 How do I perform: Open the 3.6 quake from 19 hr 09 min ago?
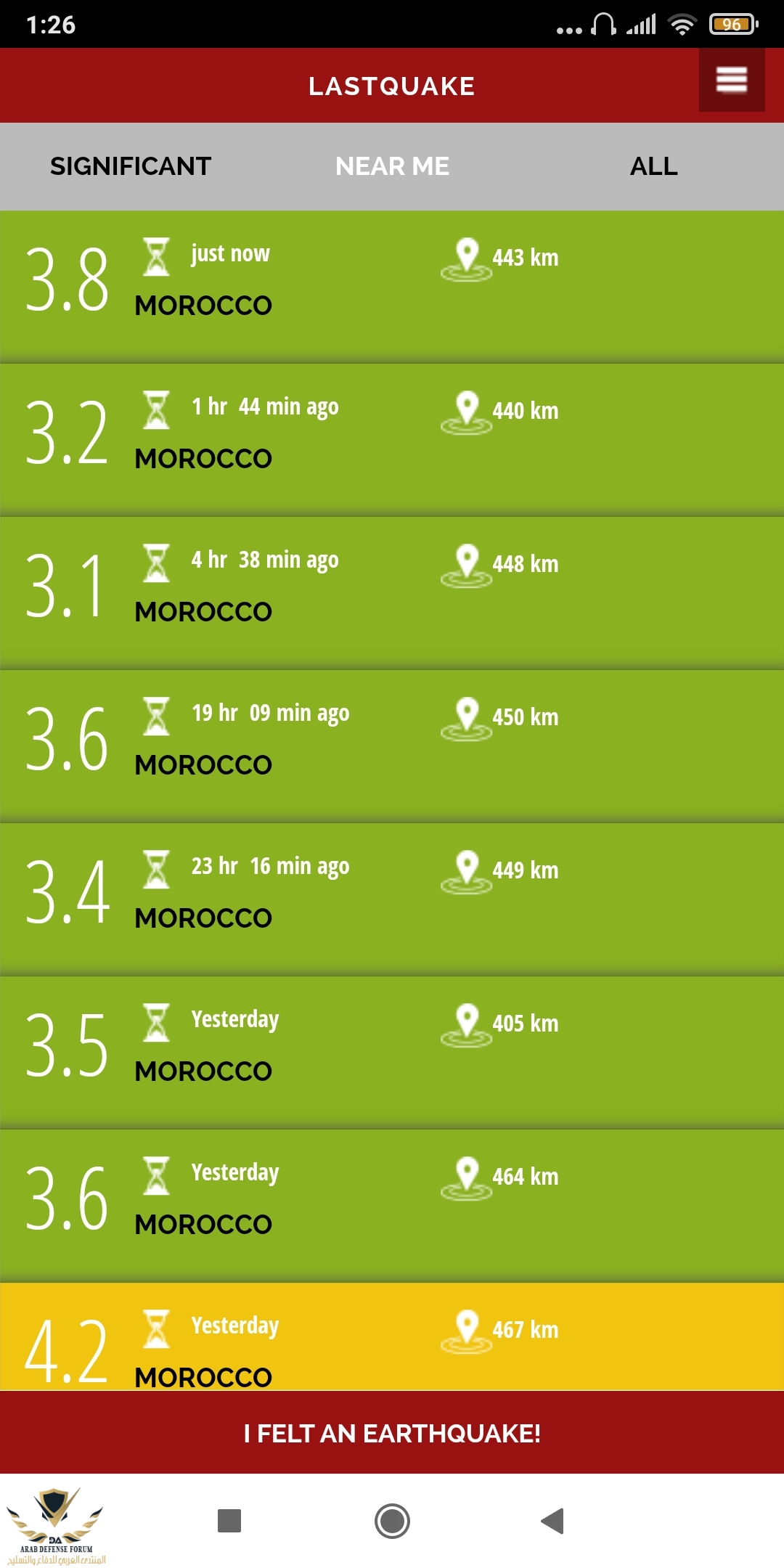392,746
